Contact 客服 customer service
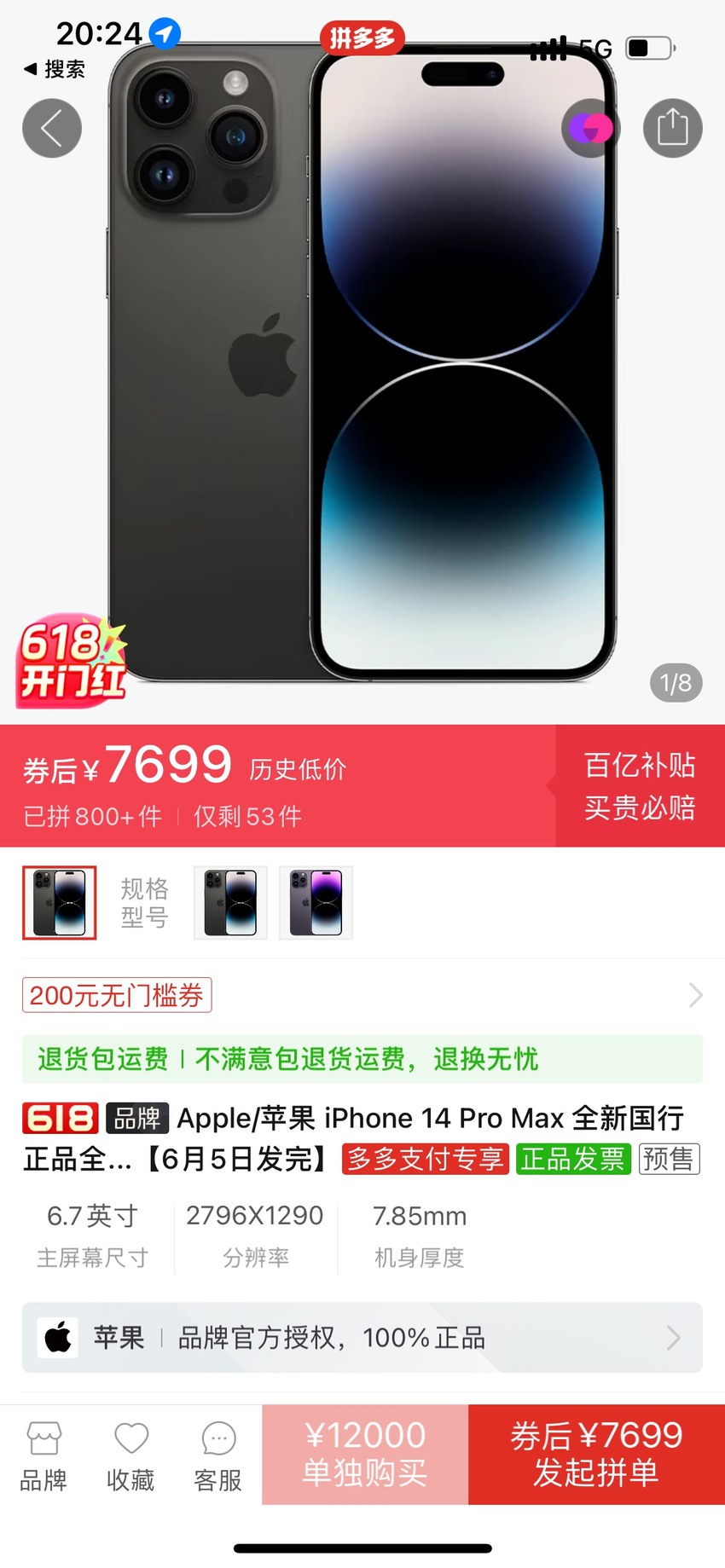The height and width of the screenshot is (1568, 725). tap(218, 1456)
